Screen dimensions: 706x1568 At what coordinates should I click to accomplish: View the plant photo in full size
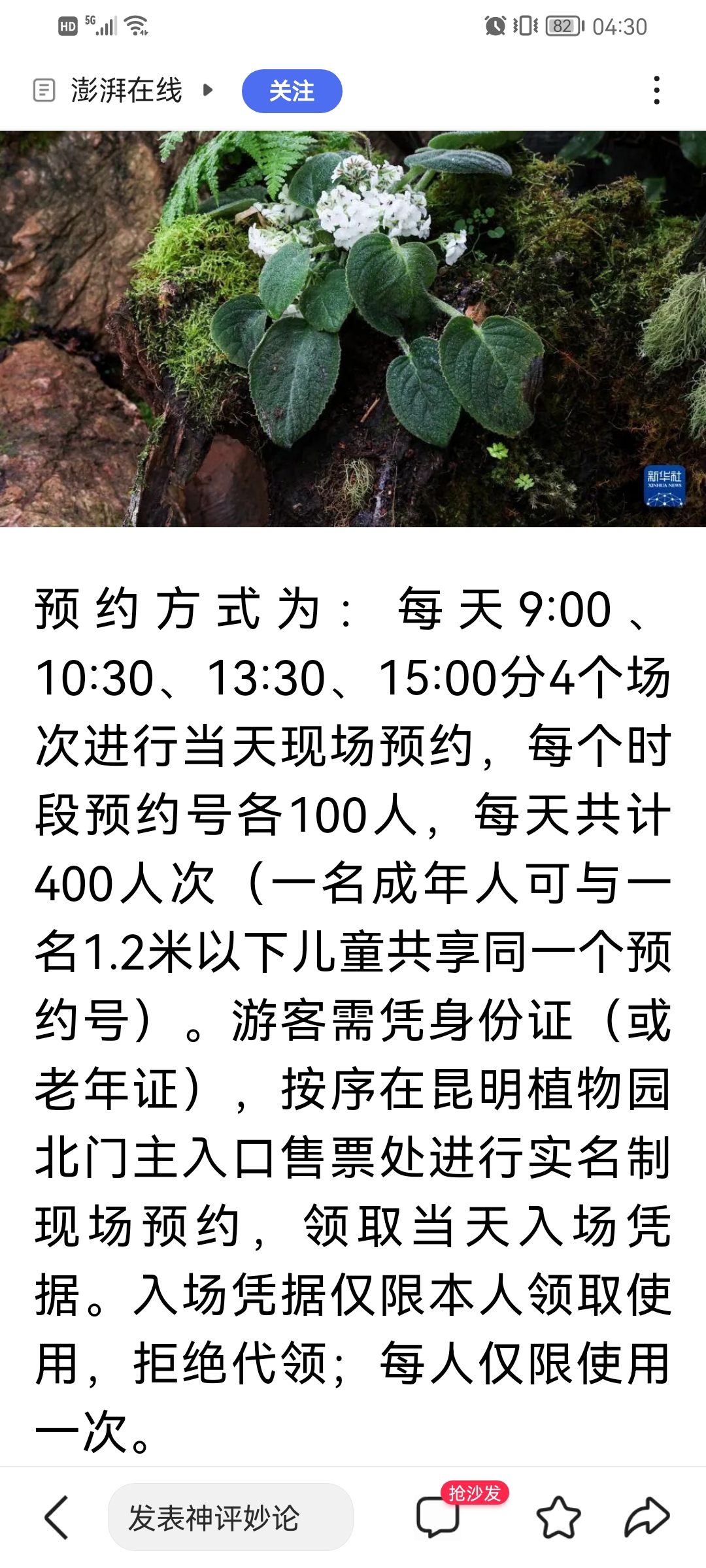point(353,329)
